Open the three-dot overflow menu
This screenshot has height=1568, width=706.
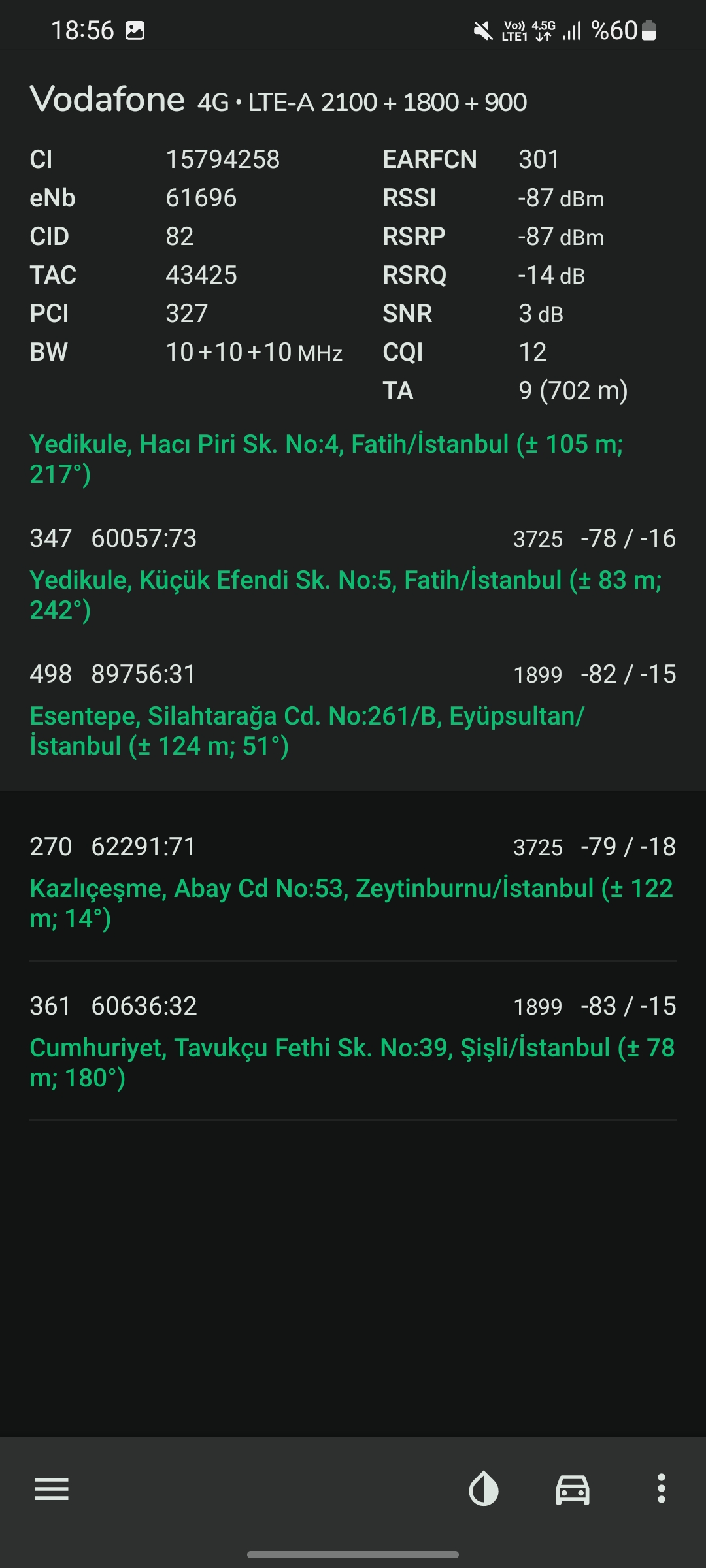[662, 1488]
